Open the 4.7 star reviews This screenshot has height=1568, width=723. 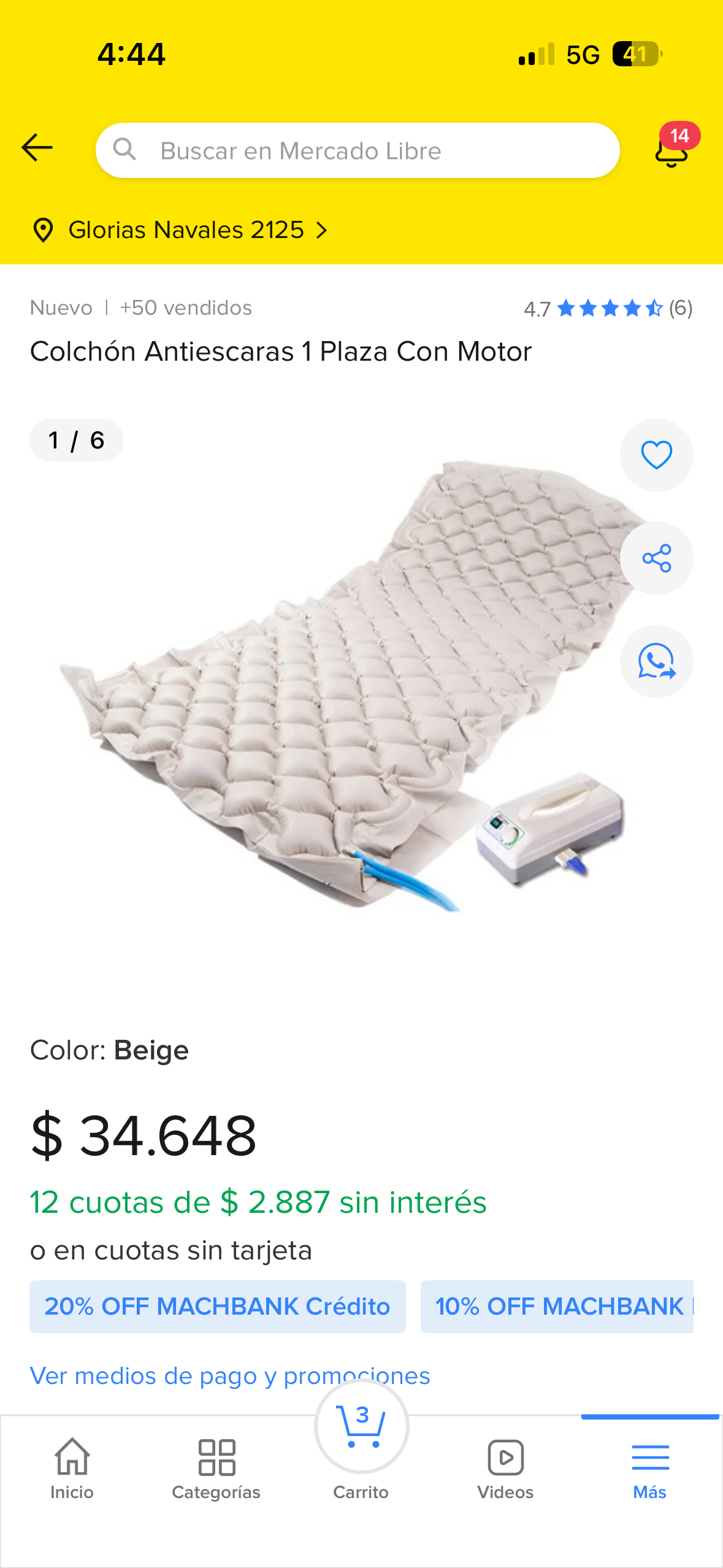[608, 308]
